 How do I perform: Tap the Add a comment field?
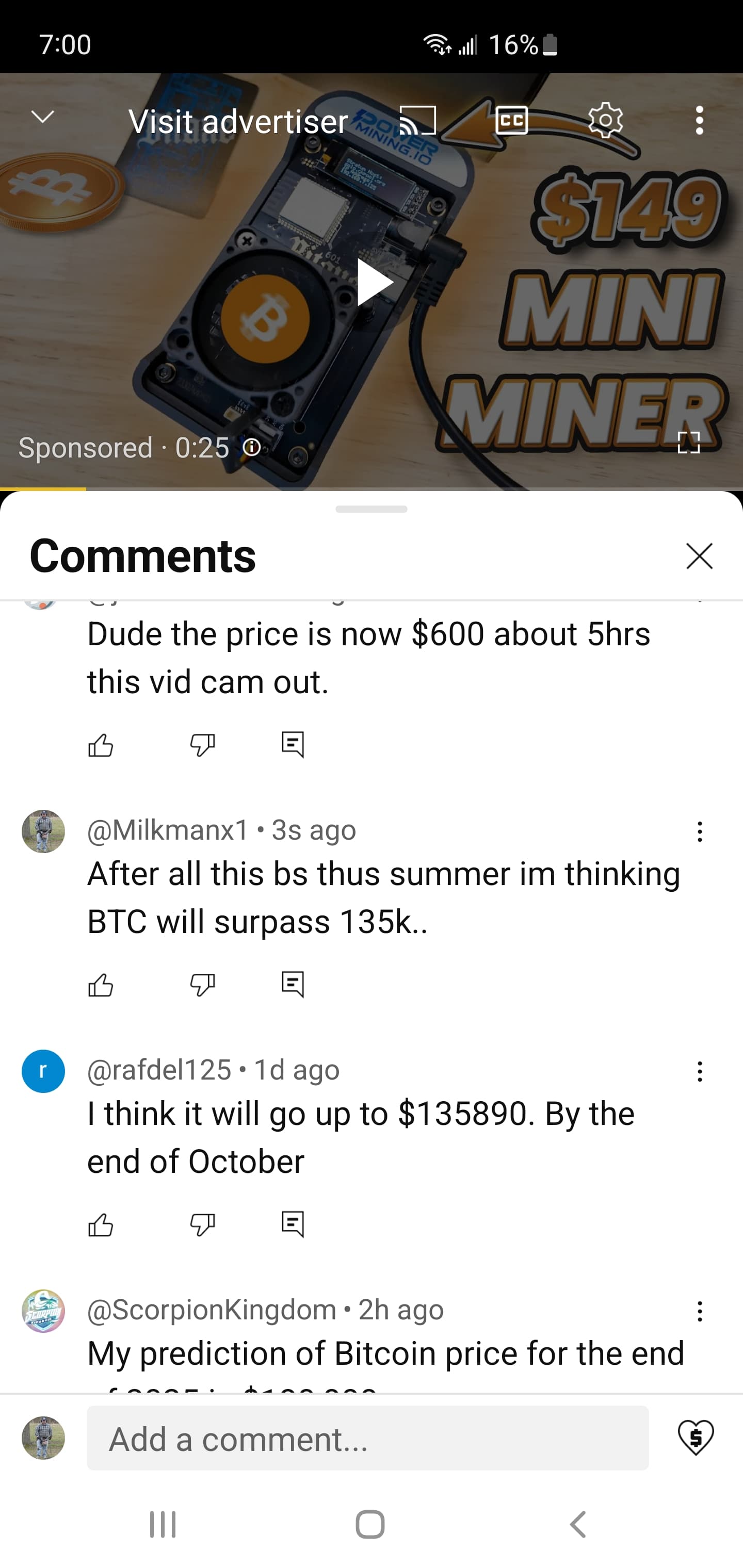367,1438
